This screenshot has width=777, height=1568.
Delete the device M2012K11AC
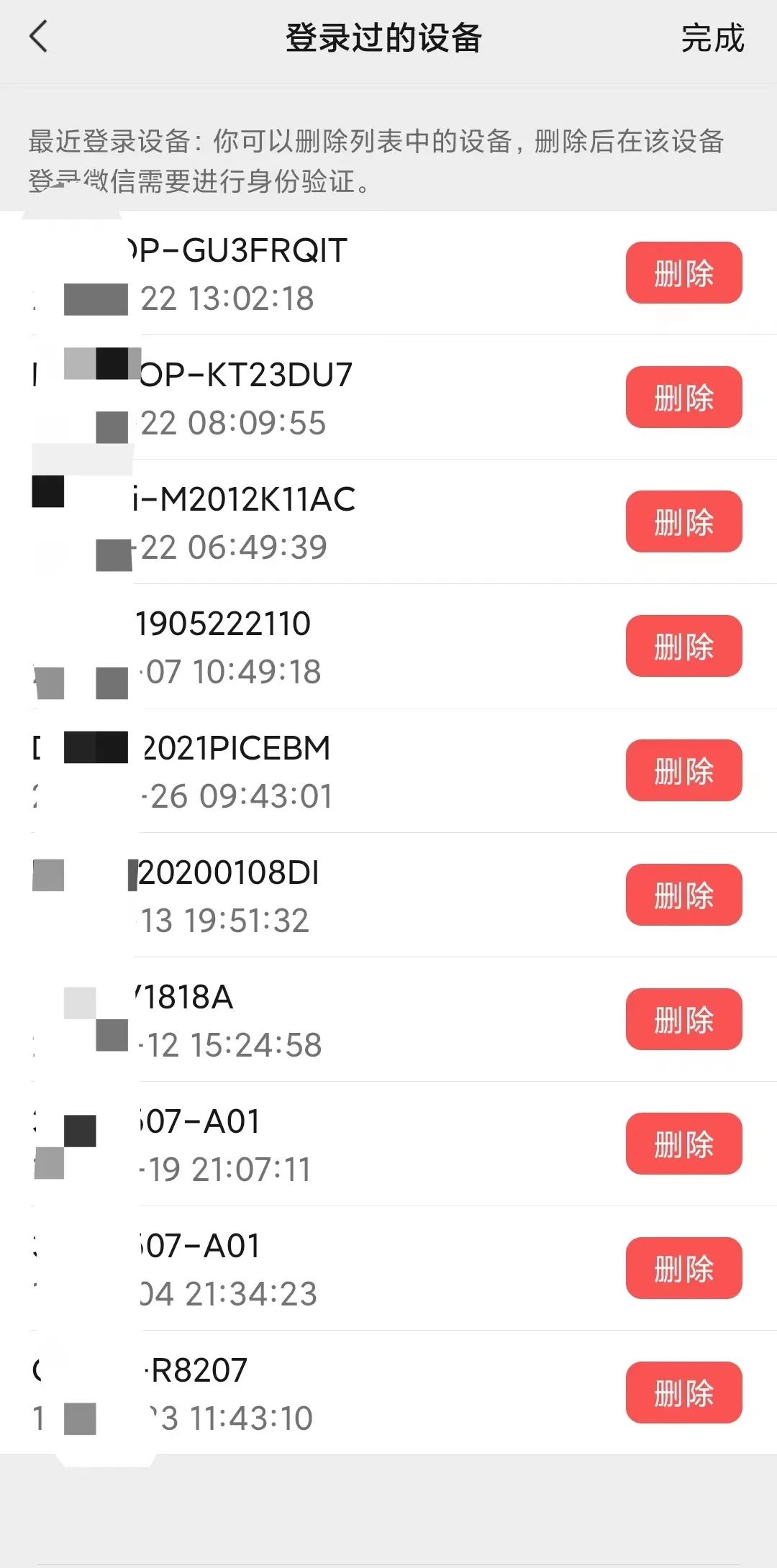click(683, 523)
